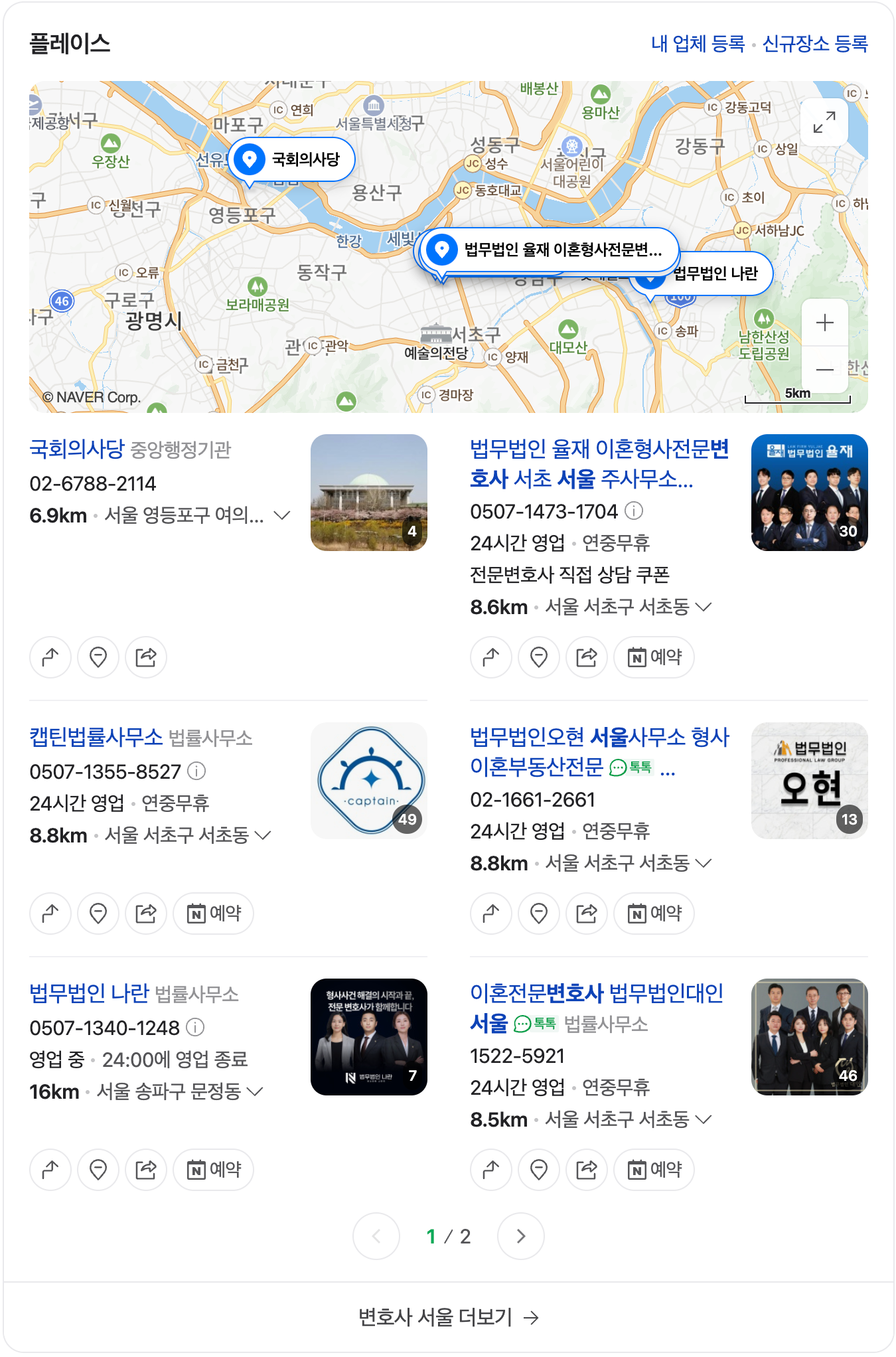Share the 법무법인 율재 listing
896x1357 pixels.
point(587,657)
